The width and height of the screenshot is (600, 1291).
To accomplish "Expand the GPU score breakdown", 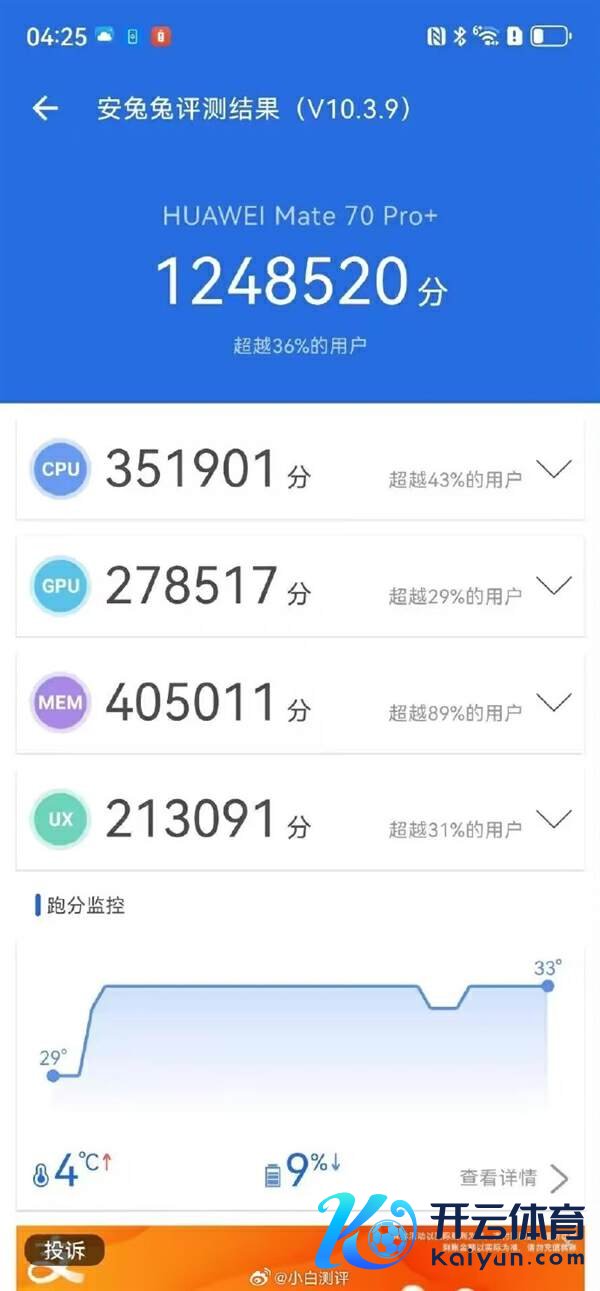I will [553, 585].
